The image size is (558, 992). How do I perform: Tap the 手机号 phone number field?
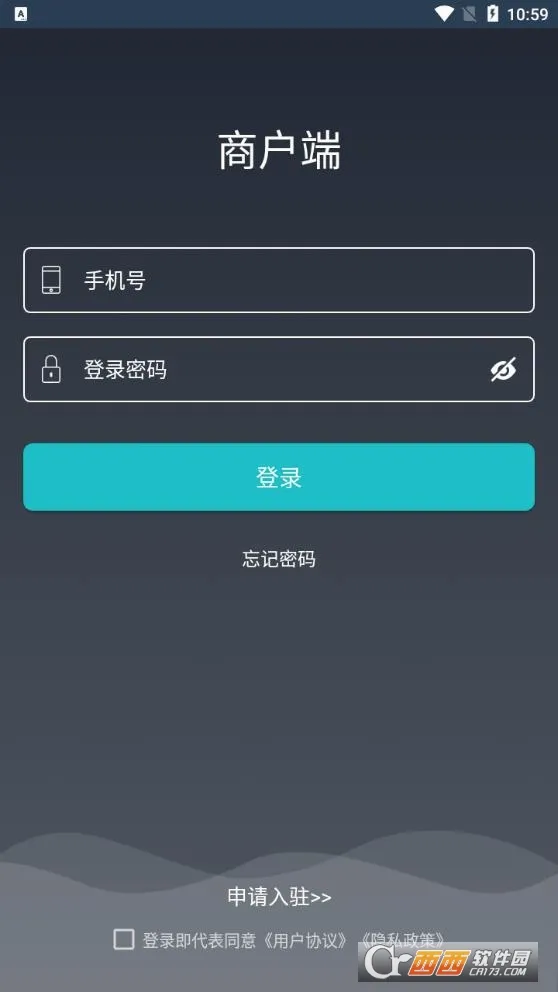coord(279,280)
